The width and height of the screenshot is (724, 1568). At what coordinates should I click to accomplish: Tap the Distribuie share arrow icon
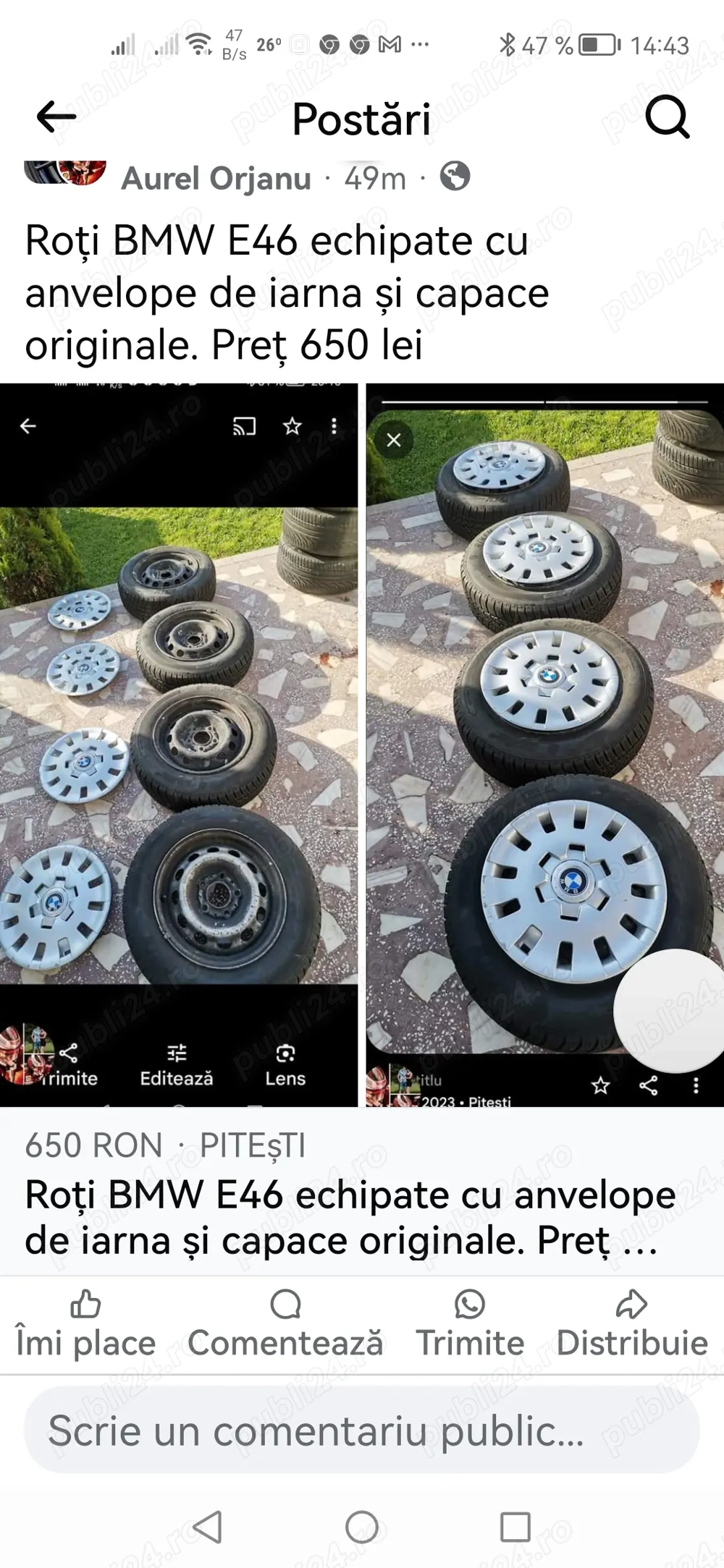point(629,1300)
